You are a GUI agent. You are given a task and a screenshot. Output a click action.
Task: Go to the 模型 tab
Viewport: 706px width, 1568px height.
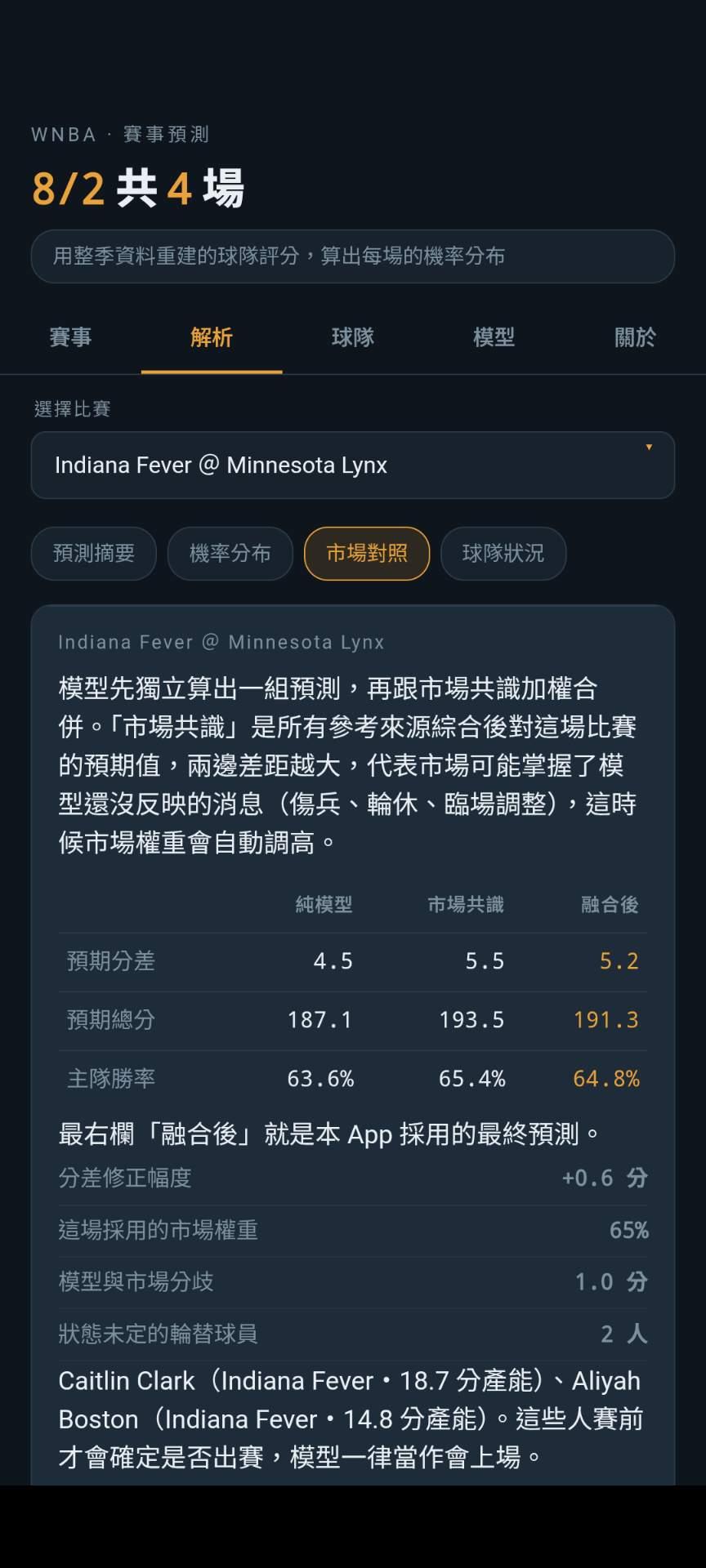coord(494,337)
